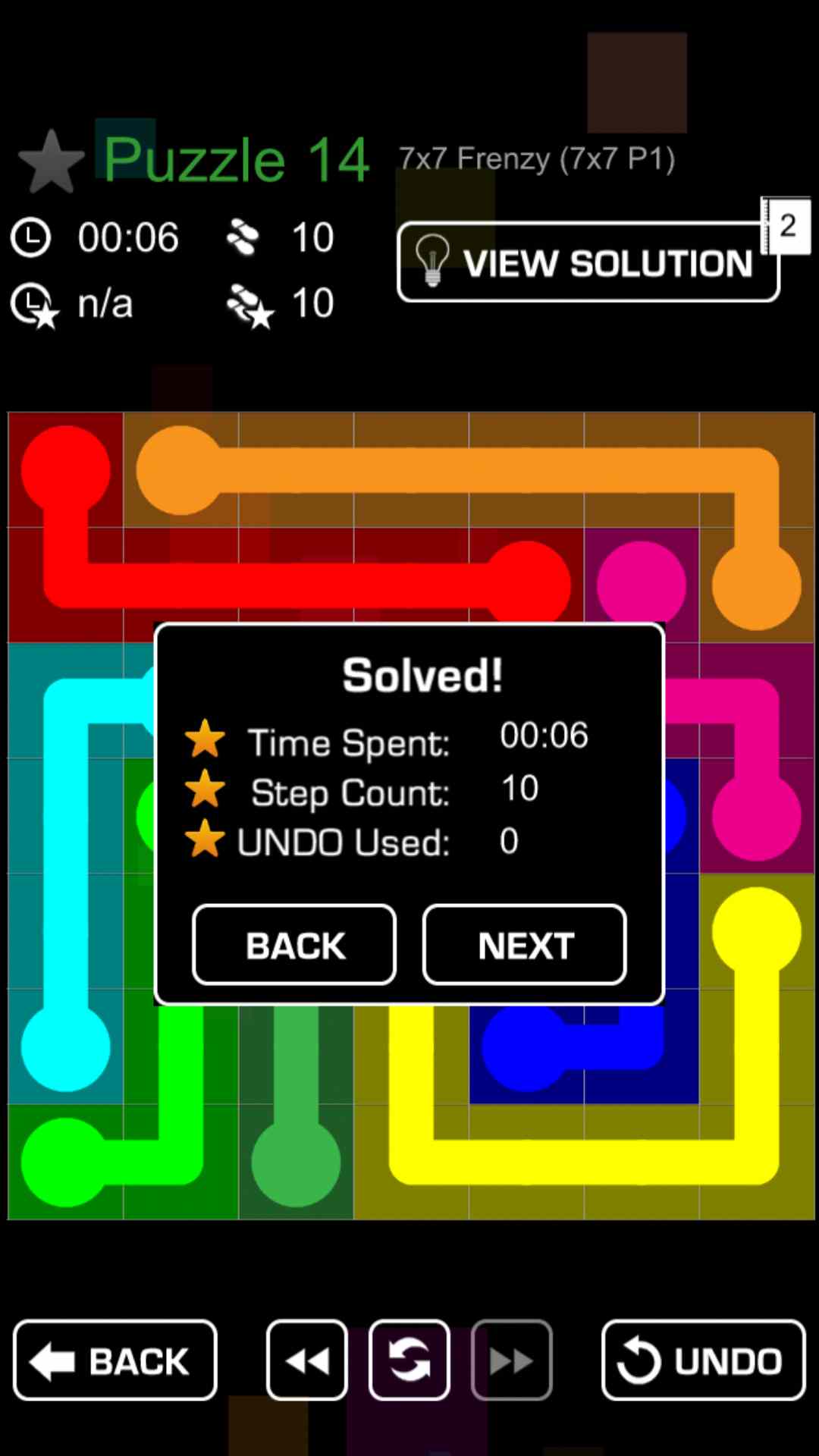Tap the rewind double-arrow icon

point(307,1360)
